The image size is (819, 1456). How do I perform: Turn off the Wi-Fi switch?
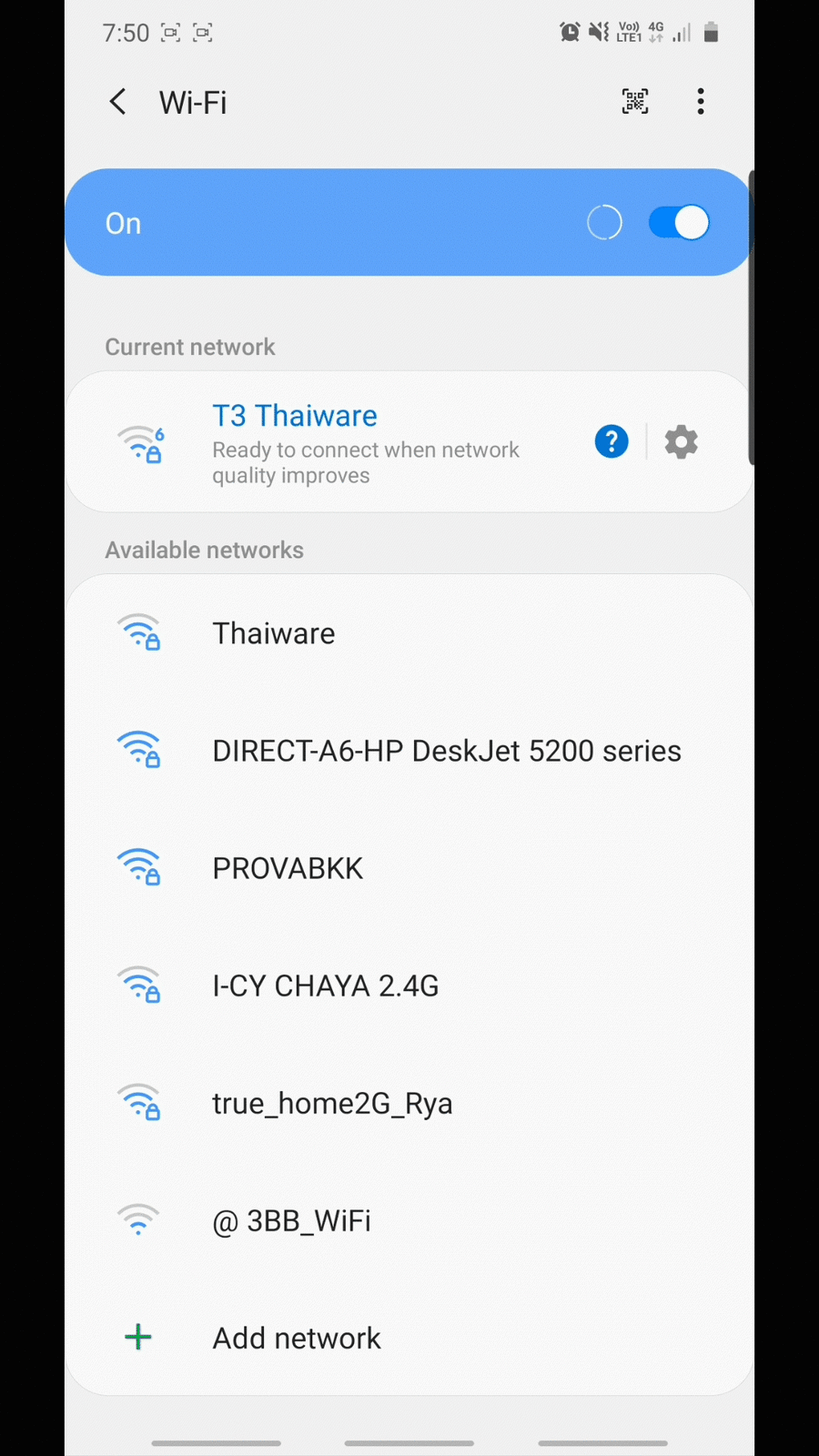coord(678,223)
